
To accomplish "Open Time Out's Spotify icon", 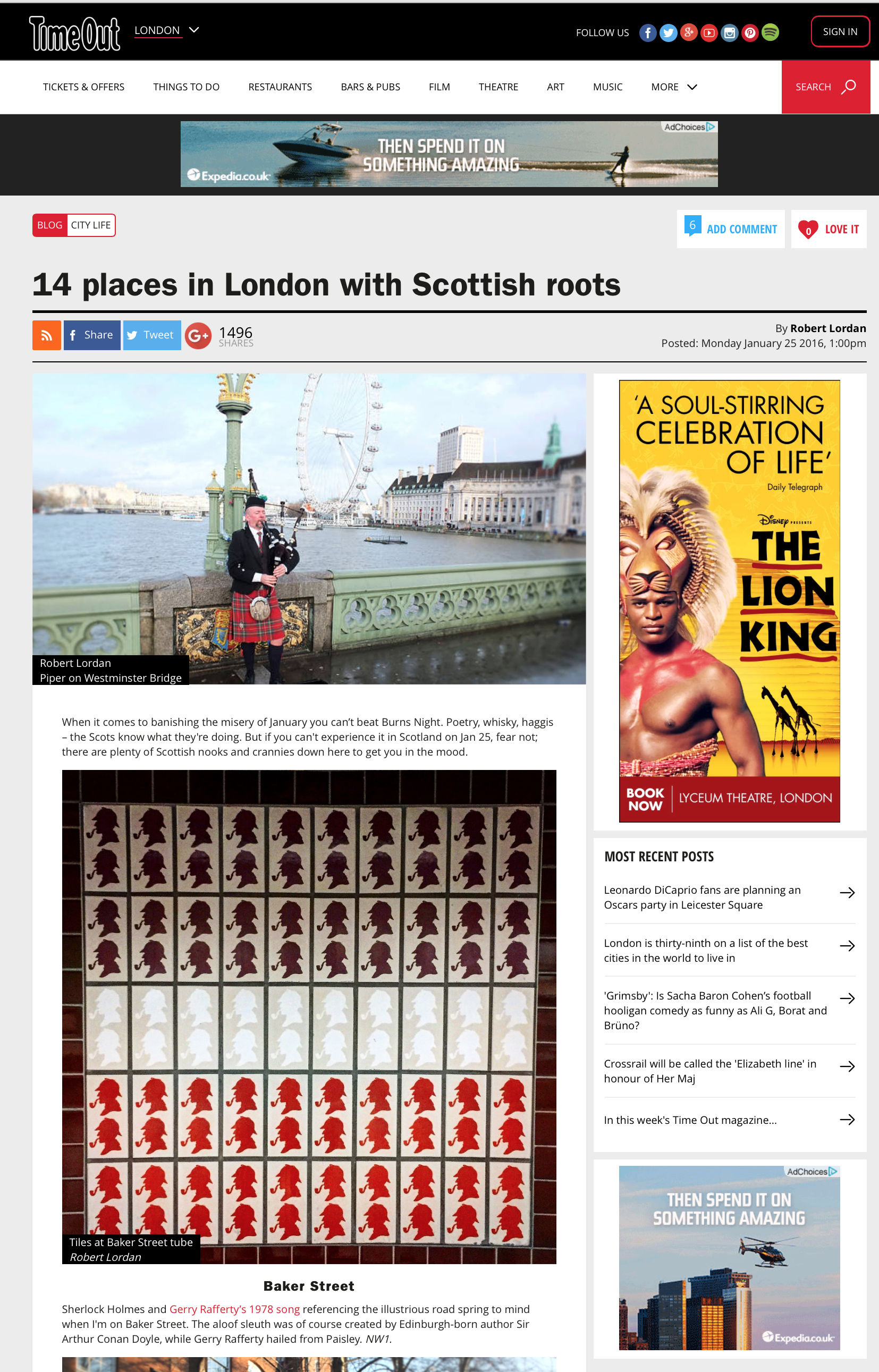I will (770, 32).
